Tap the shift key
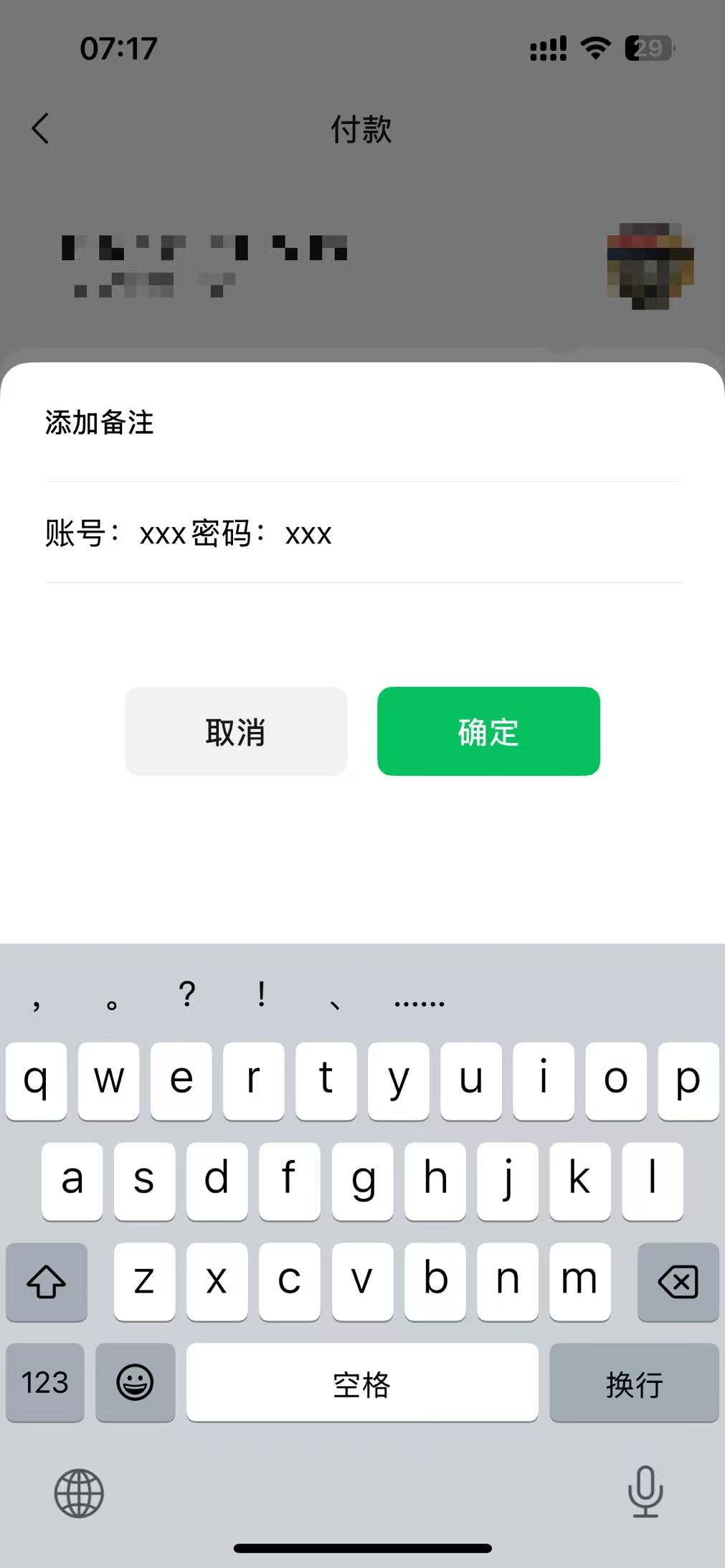Image resolution: width=725 pixels, height=1568 pixels. coord(47,1282)
